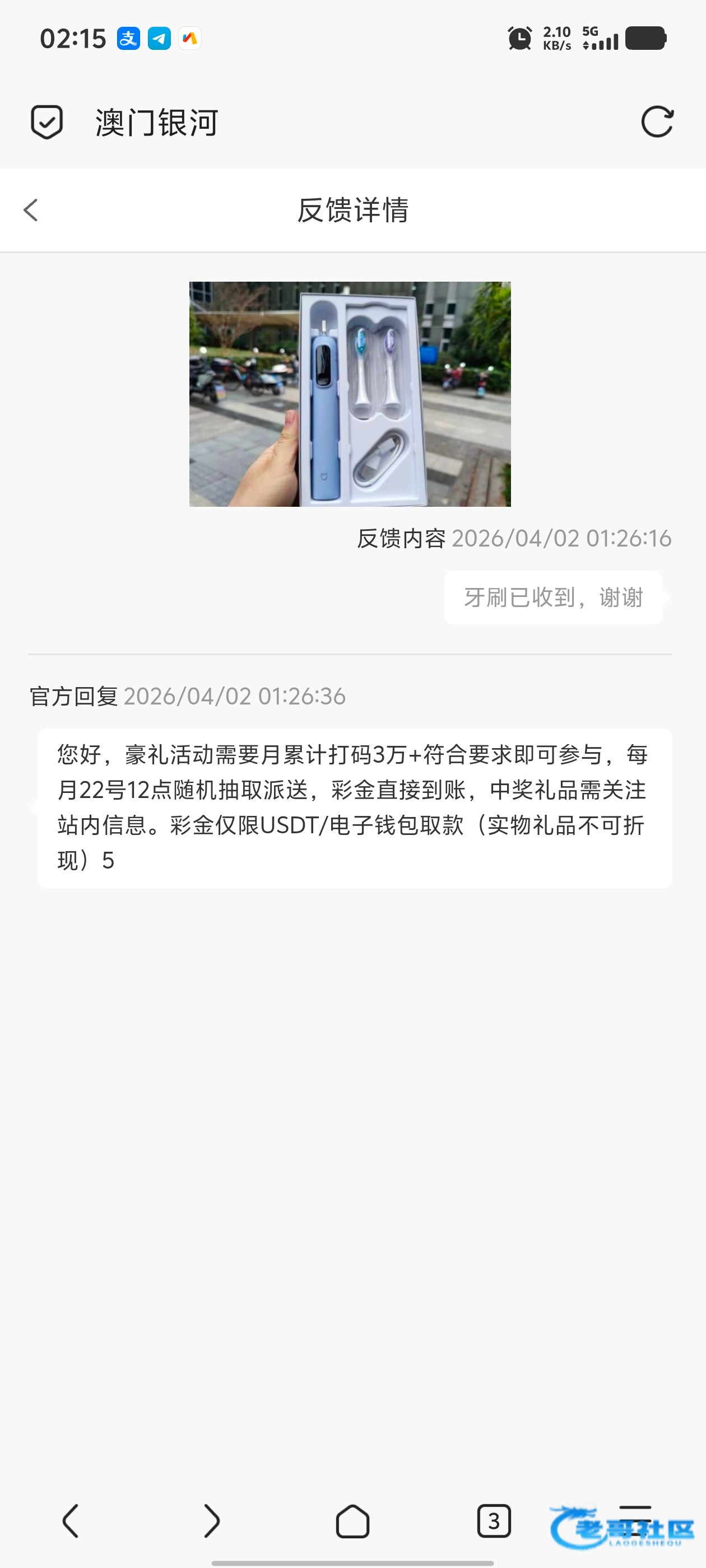The width and height of the screenshot is (706, 1568).
Task: Navigate to the previous page in the browser
Action: tap(71, 1520)
